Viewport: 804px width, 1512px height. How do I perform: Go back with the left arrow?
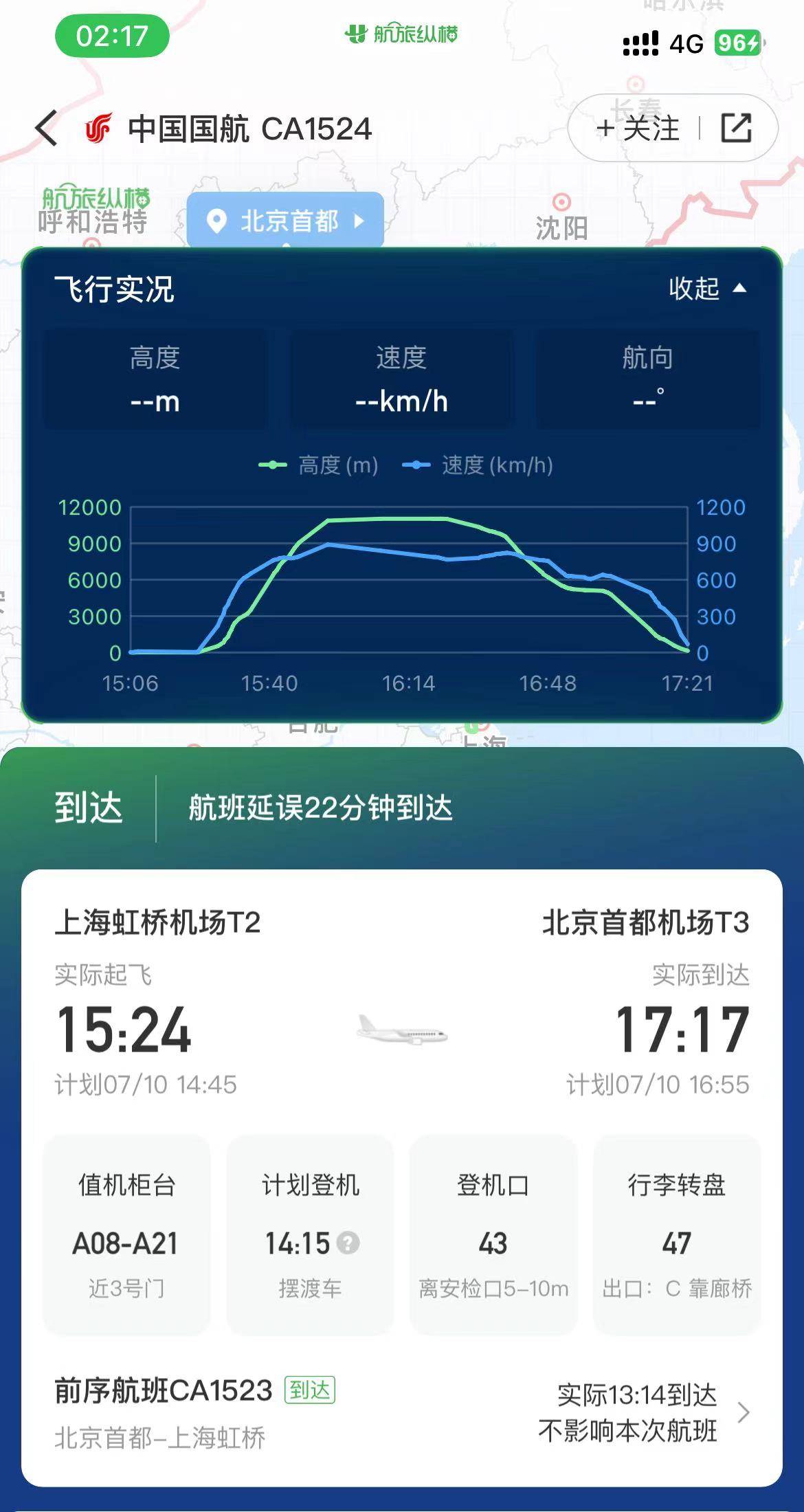pyautogui.click(x=47, y=129)
